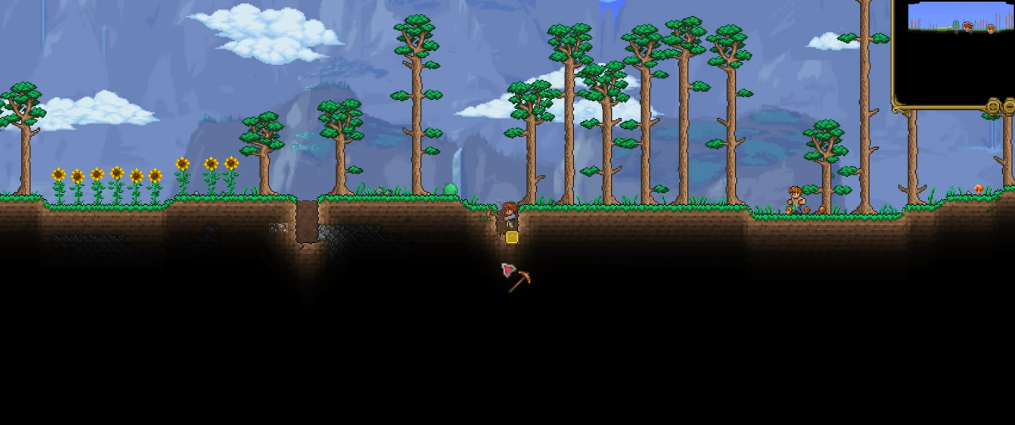Zoom out the minimap

pyautogui.click(x=1010, y=106)
